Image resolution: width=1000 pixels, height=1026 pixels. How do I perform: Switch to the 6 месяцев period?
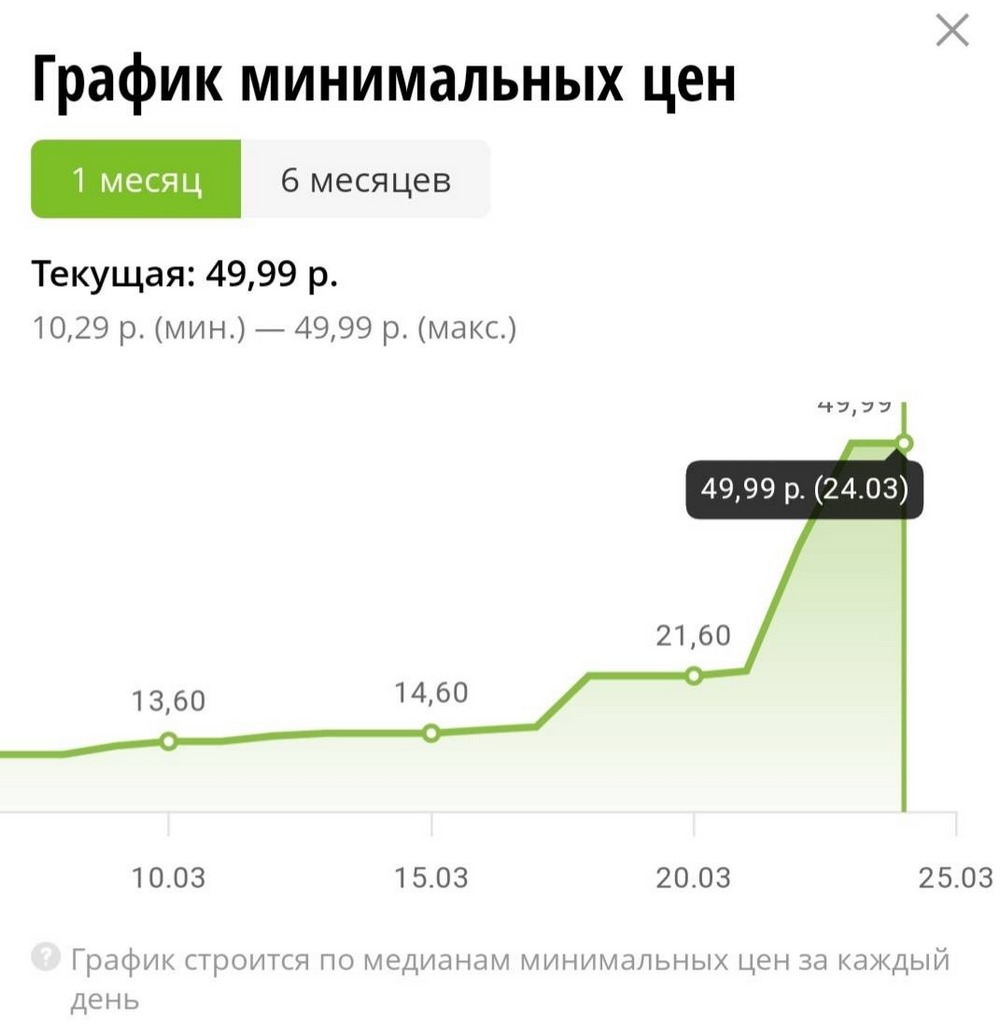[366, 181]
